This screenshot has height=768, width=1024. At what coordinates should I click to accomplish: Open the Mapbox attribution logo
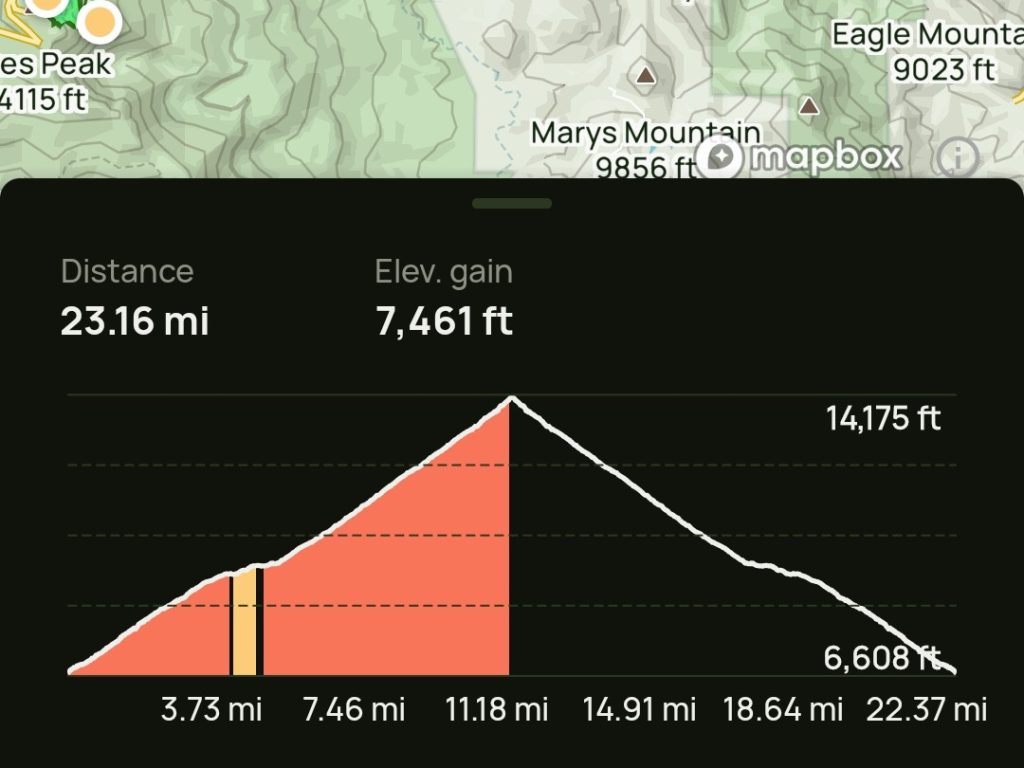click(799, 157)
